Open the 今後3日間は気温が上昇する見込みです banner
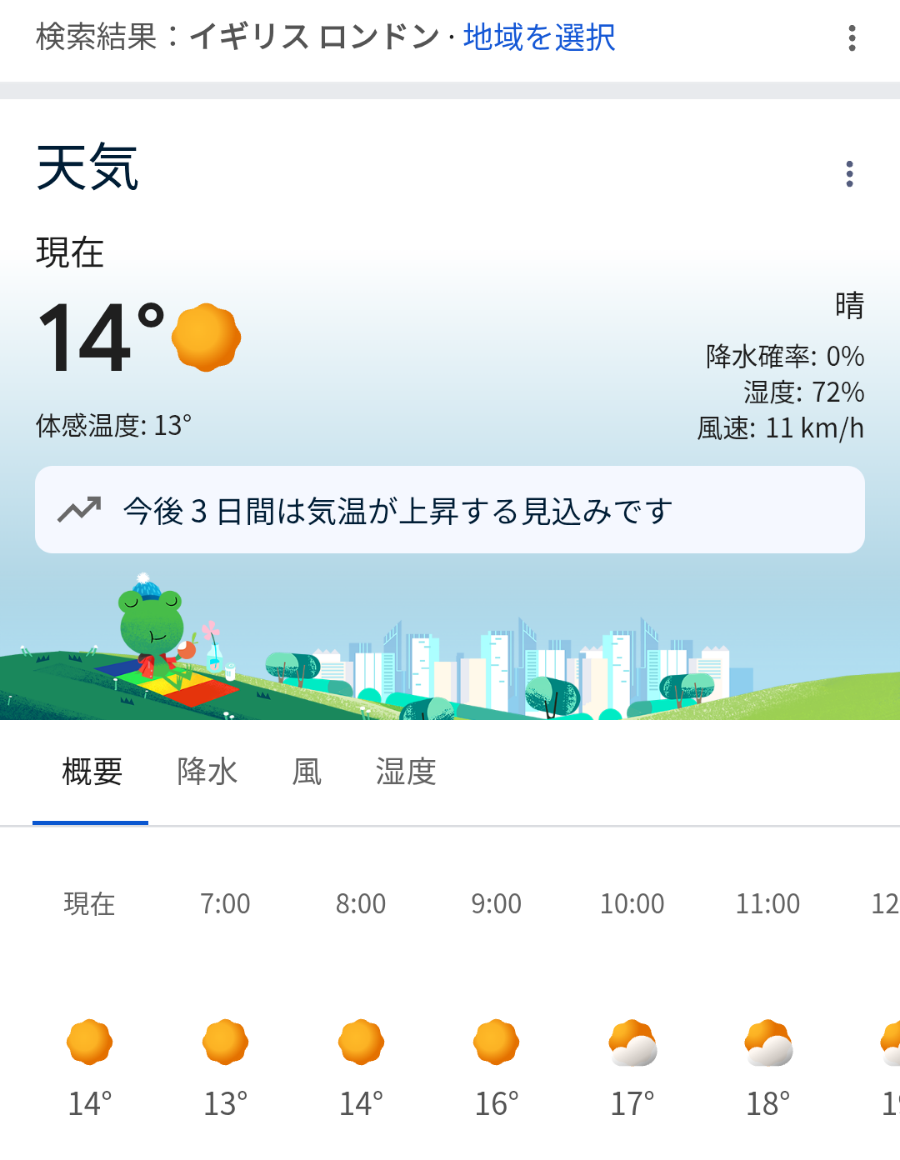Image resolution: width=900 pixels, height=1160 pixels. click(x=450, y=510)
